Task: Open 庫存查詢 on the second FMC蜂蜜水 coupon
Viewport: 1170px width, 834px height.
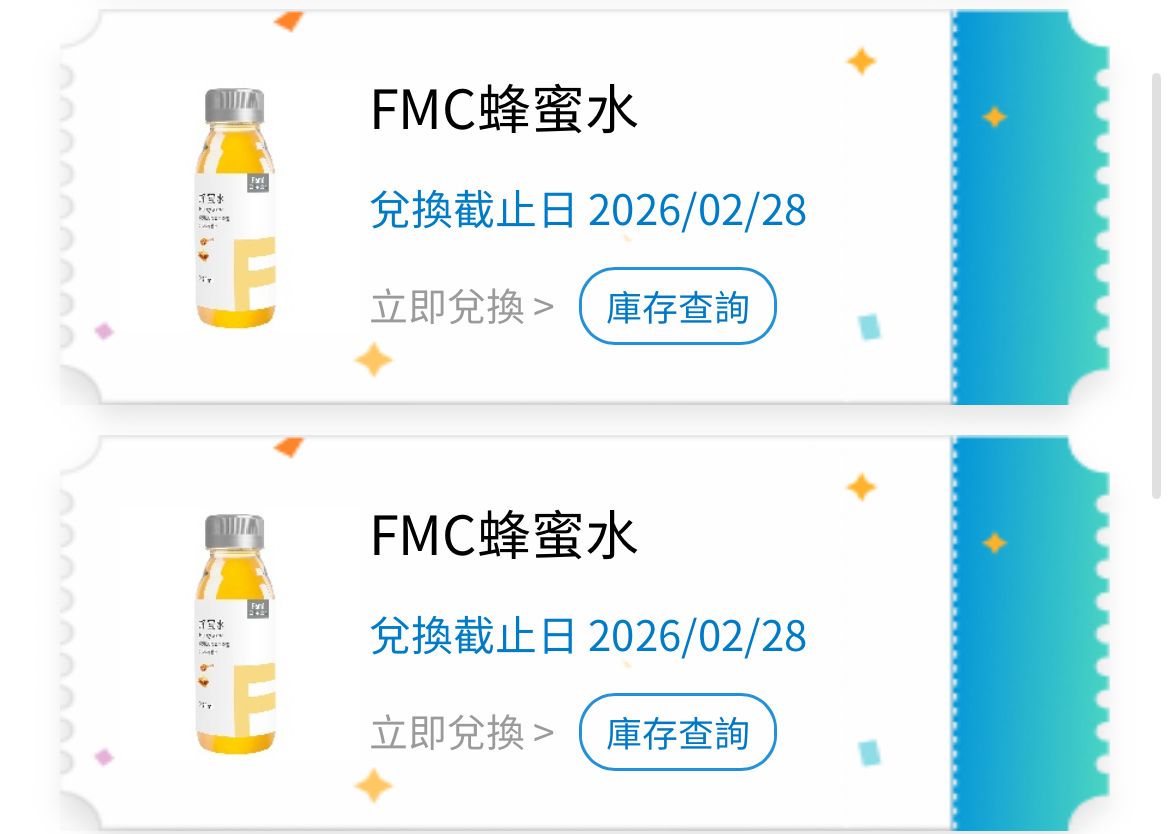Action: (x=677, y=733)
